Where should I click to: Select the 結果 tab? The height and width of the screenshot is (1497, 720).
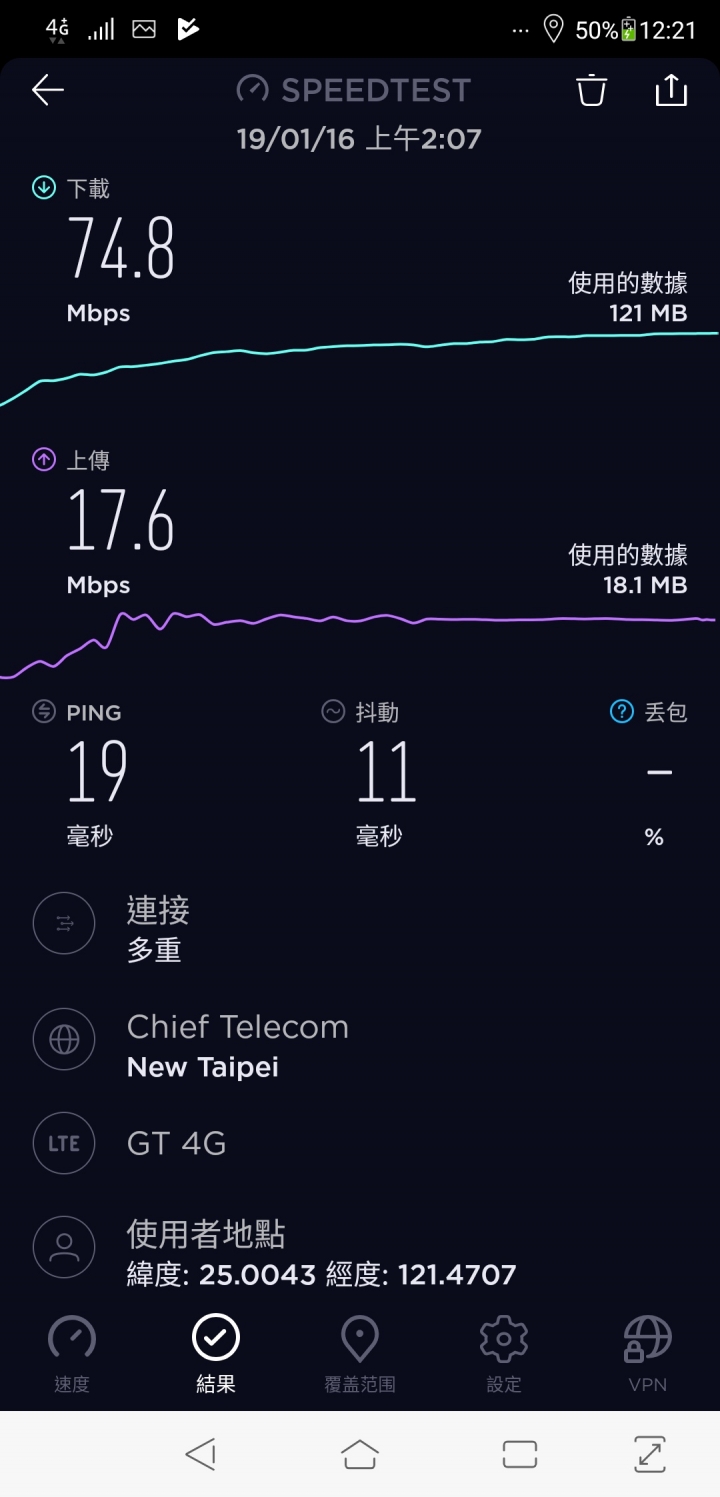(216, 1355)
